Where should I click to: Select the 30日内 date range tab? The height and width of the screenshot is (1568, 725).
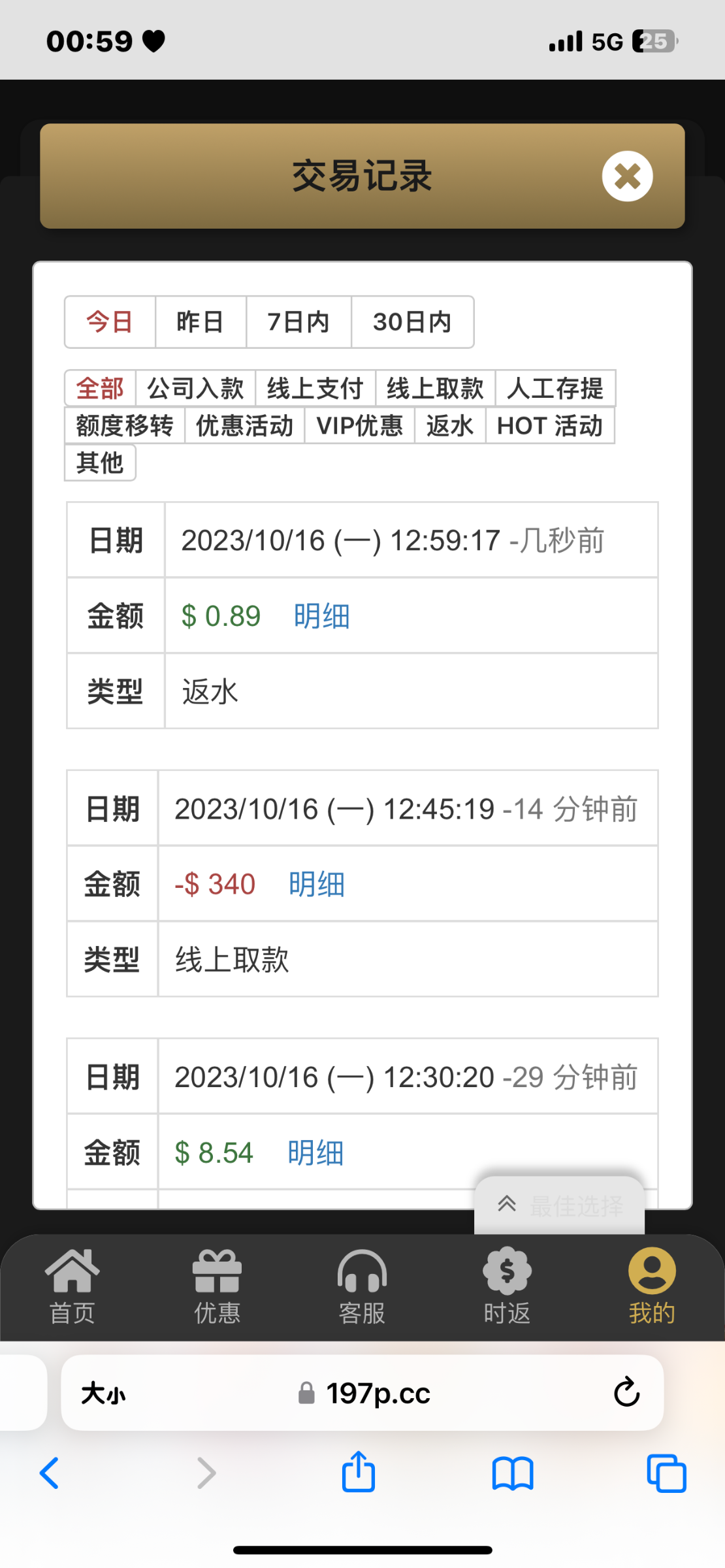point(413,321)
